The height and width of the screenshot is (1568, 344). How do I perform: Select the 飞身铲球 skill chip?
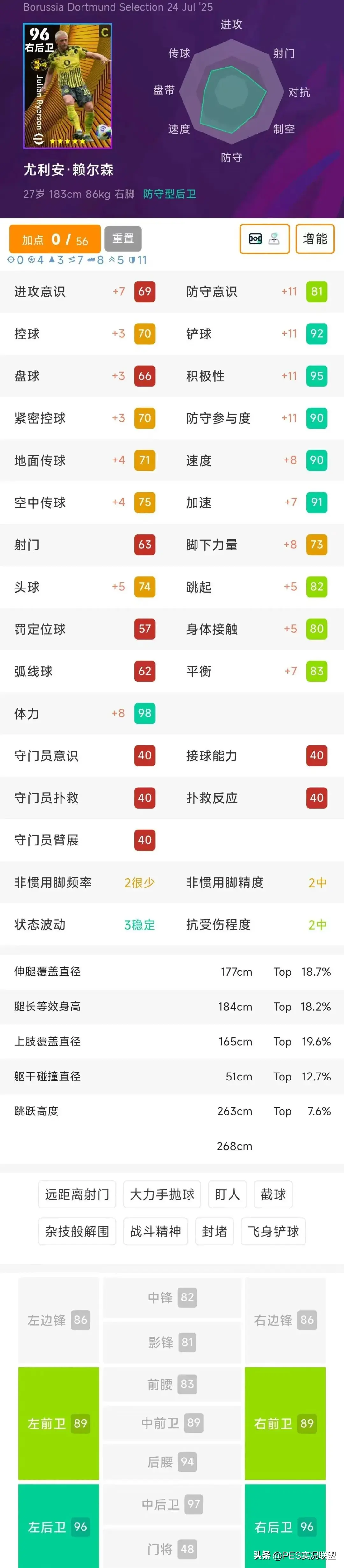(x=273, y=1231)
